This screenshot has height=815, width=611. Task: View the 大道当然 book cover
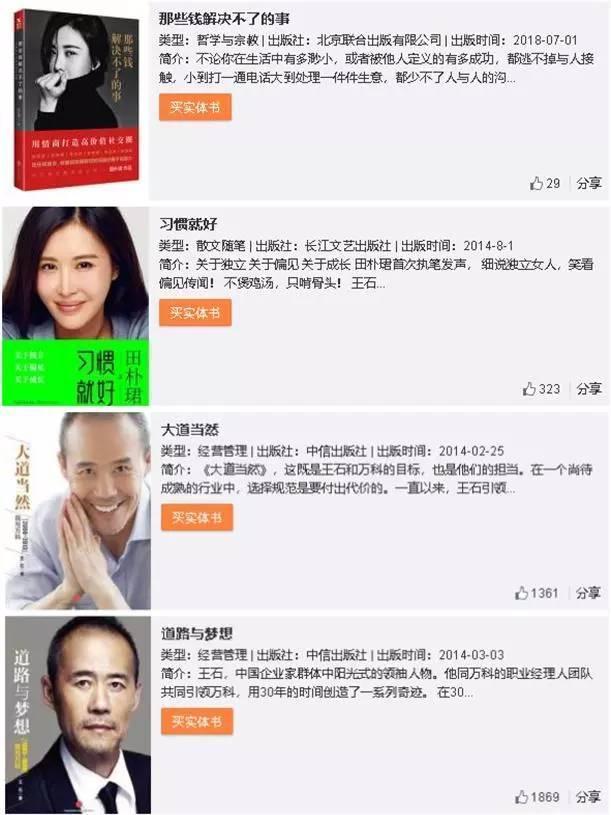coord(77,509)
